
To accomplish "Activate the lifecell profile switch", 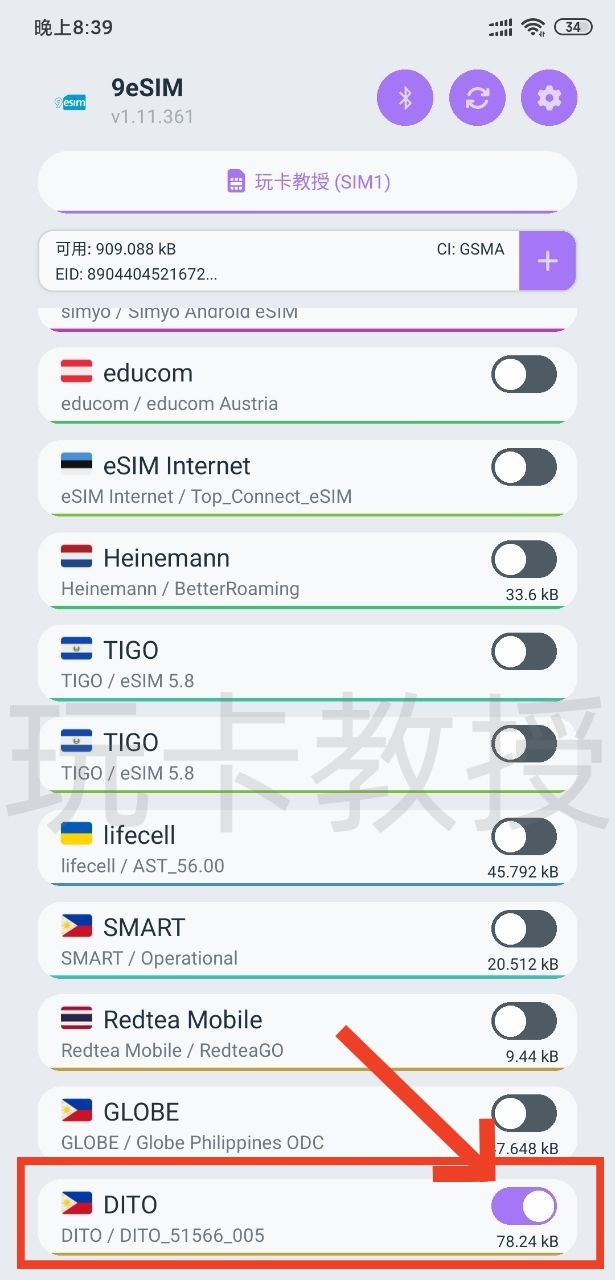I will click(x=524, y=836).
